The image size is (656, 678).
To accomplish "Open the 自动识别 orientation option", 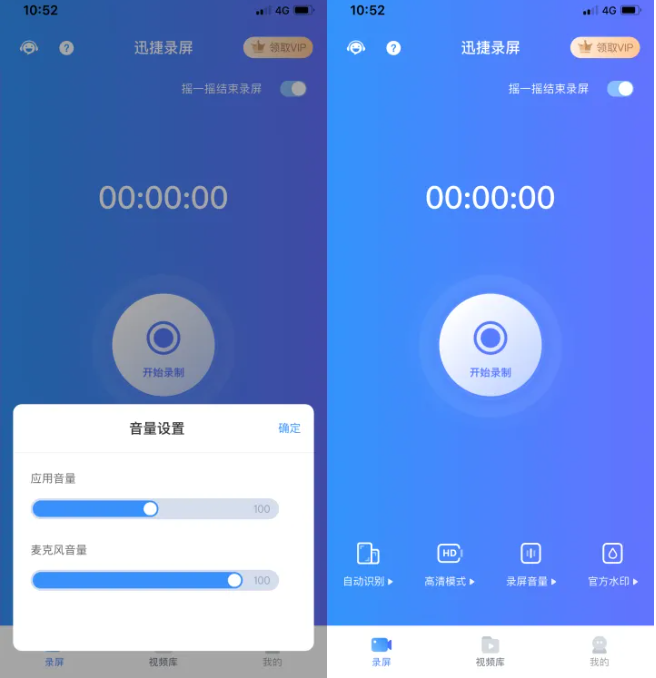I will pos(368,564).
